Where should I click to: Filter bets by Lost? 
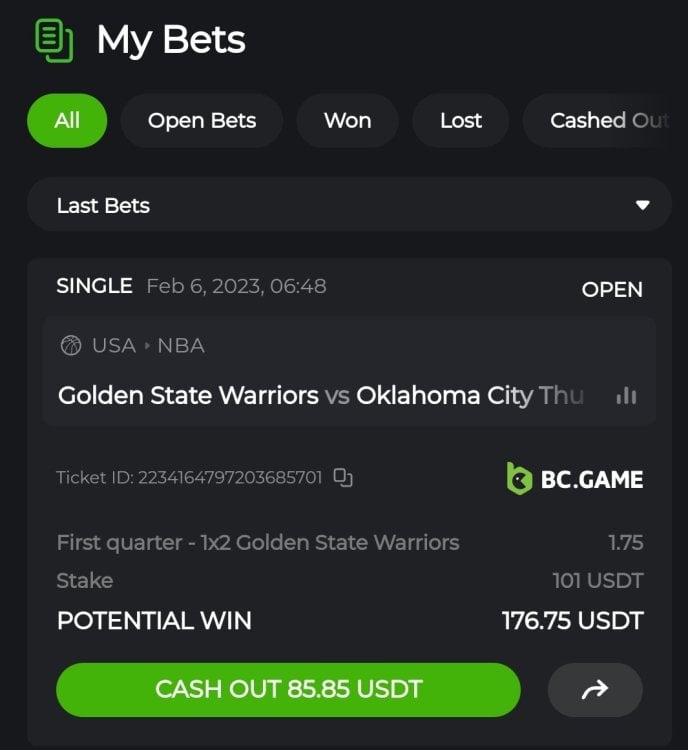coord(461,121)
